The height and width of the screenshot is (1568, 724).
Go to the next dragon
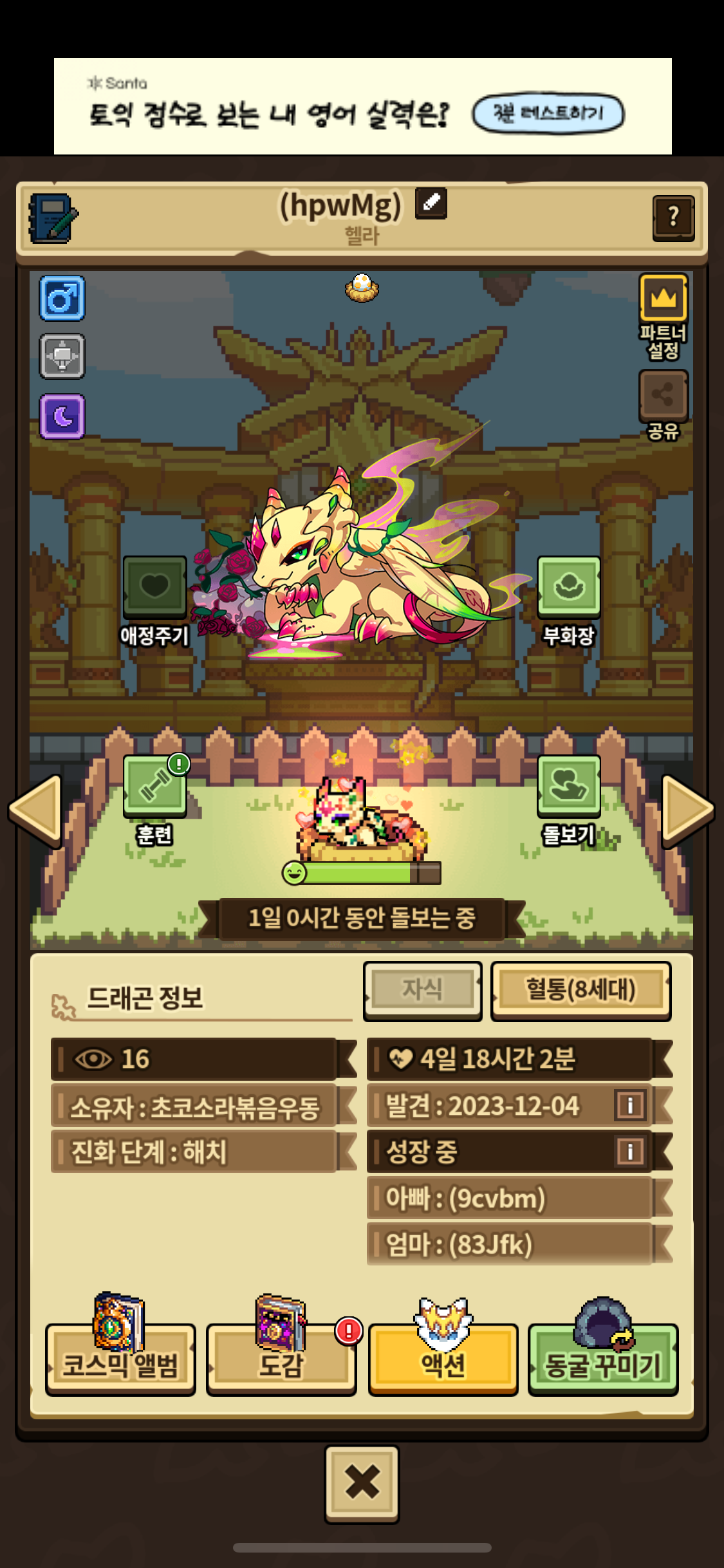[x=687, y=810]
